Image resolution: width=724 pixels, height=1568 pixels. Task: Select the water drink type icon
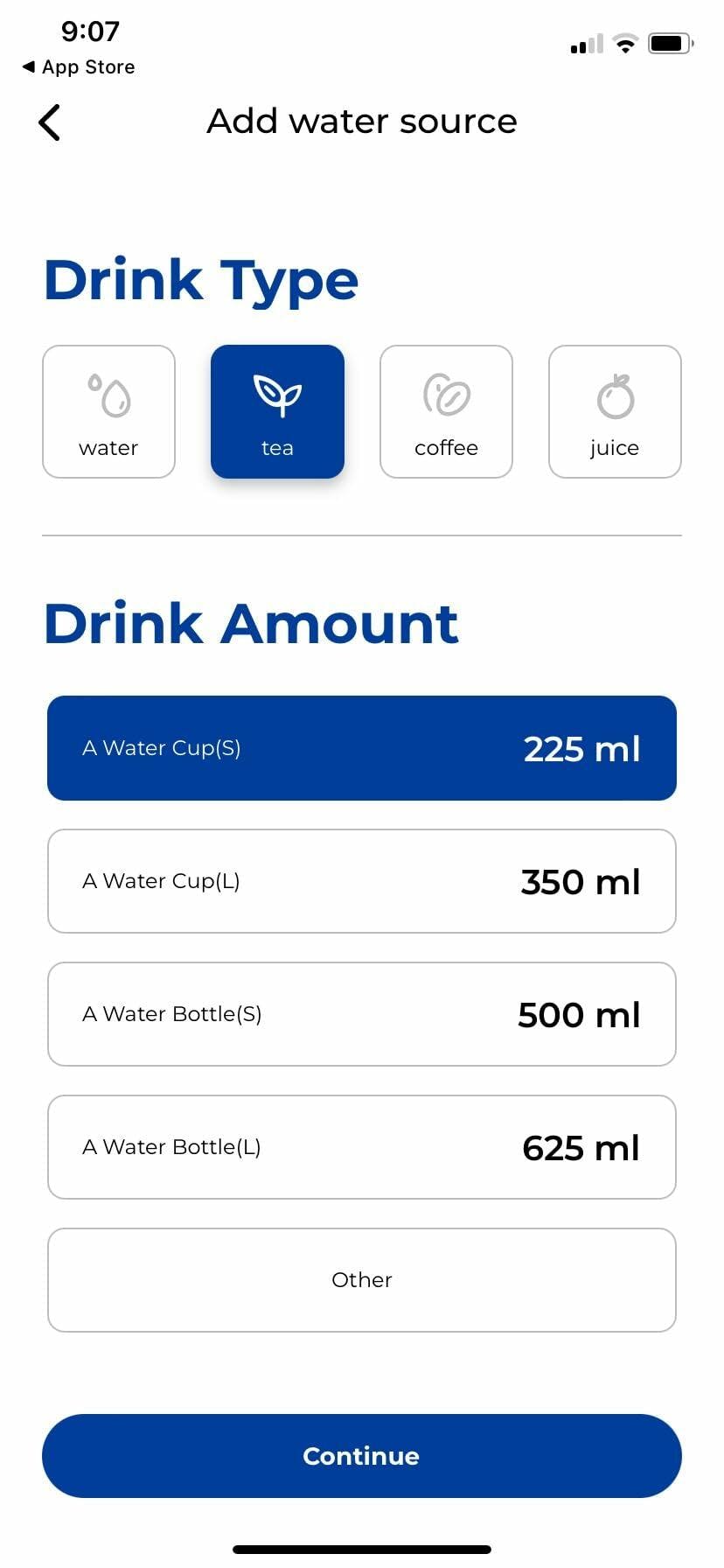(108, 411)
